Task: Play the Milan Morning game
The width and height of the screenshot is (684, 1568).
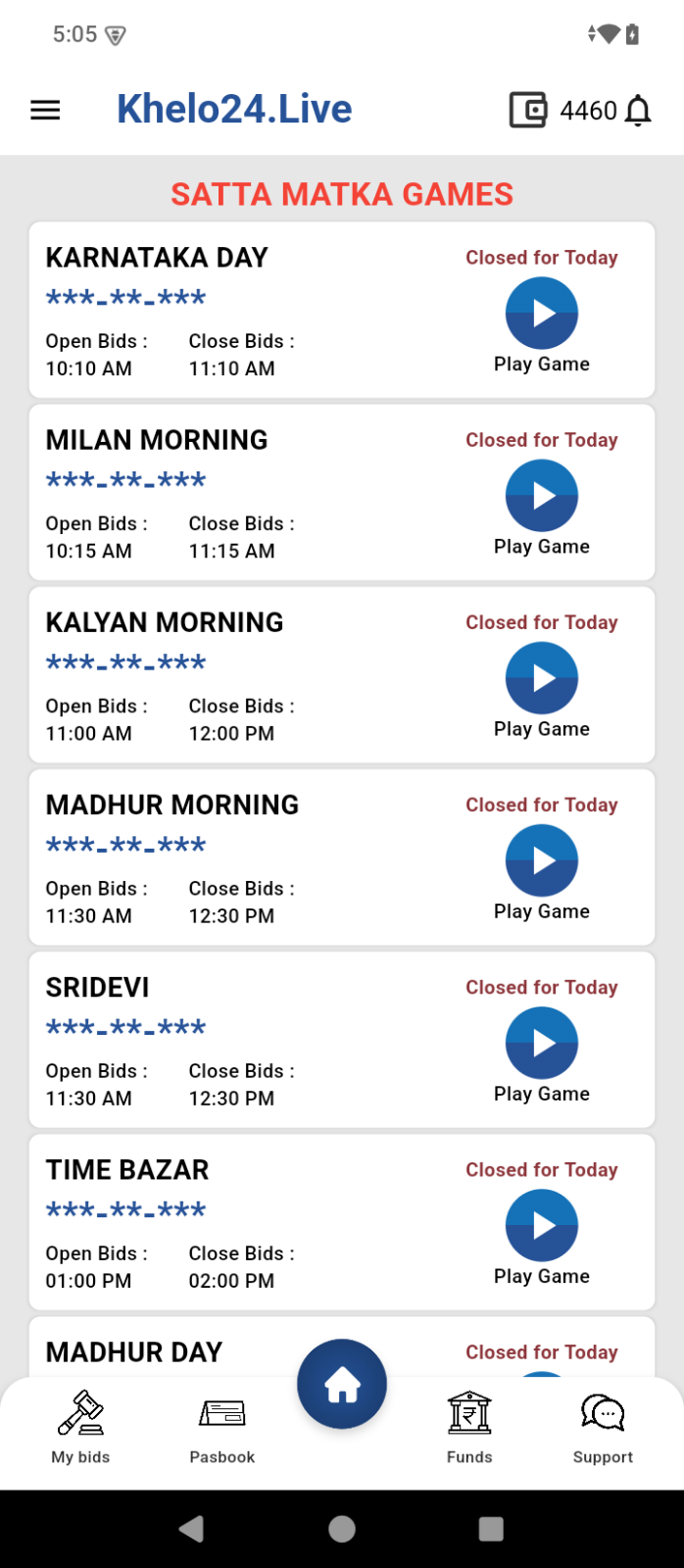Action: [x=542, y=496]
